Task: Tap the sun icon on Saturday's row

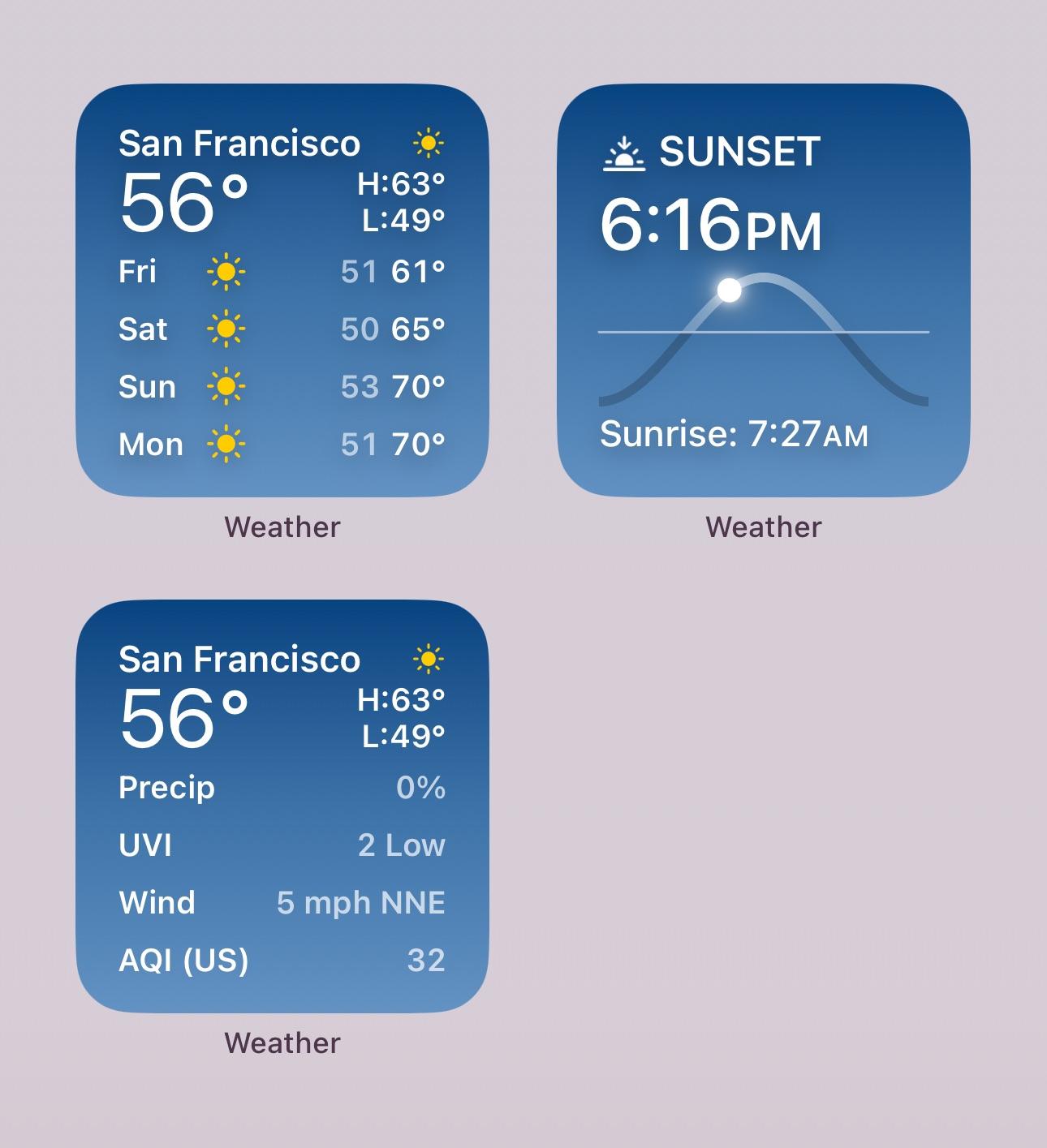Action: [226, 329]
